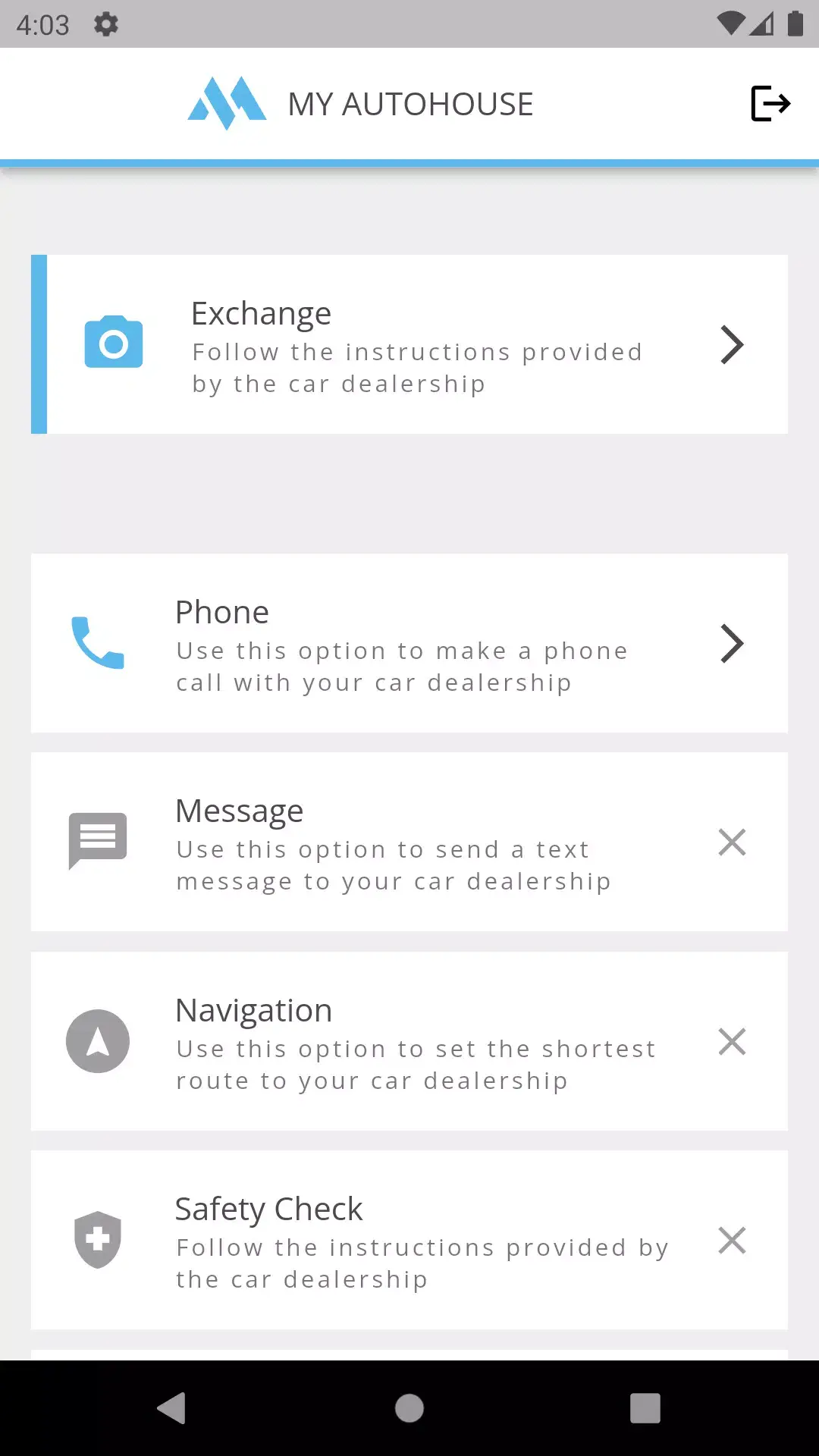Image resolution: width=819 pixels, height=1456 pixels.
Task: Click the My Autohouse logo
Action: 227,102
